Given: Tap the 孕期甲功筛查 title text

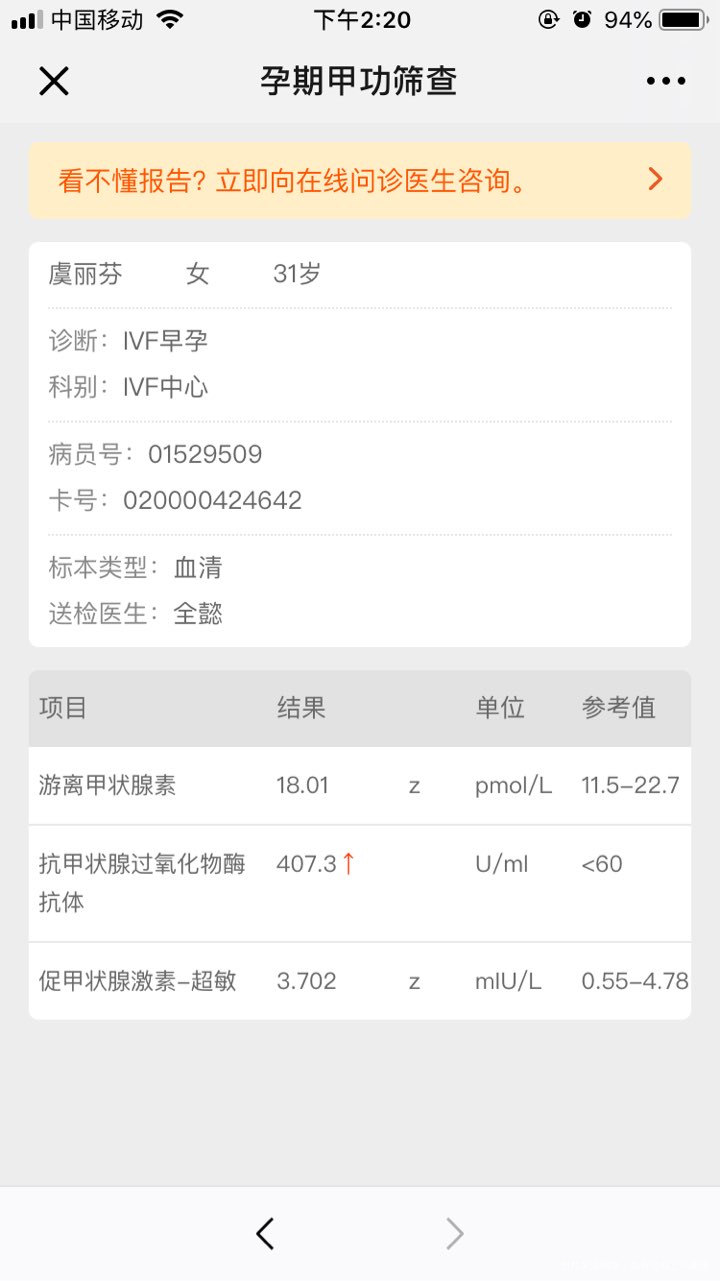Looking at the screenshot, I should pos(360,82).
